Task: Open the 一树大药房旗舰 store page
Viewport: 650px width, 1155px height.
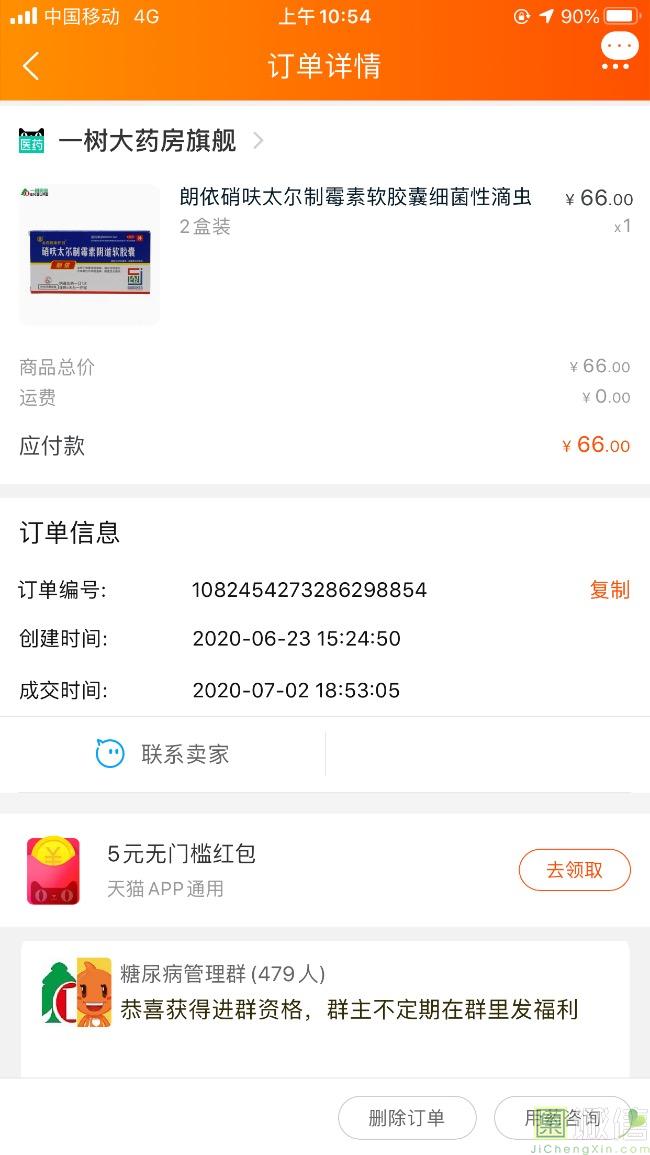Action: click(x=148, y=141)
